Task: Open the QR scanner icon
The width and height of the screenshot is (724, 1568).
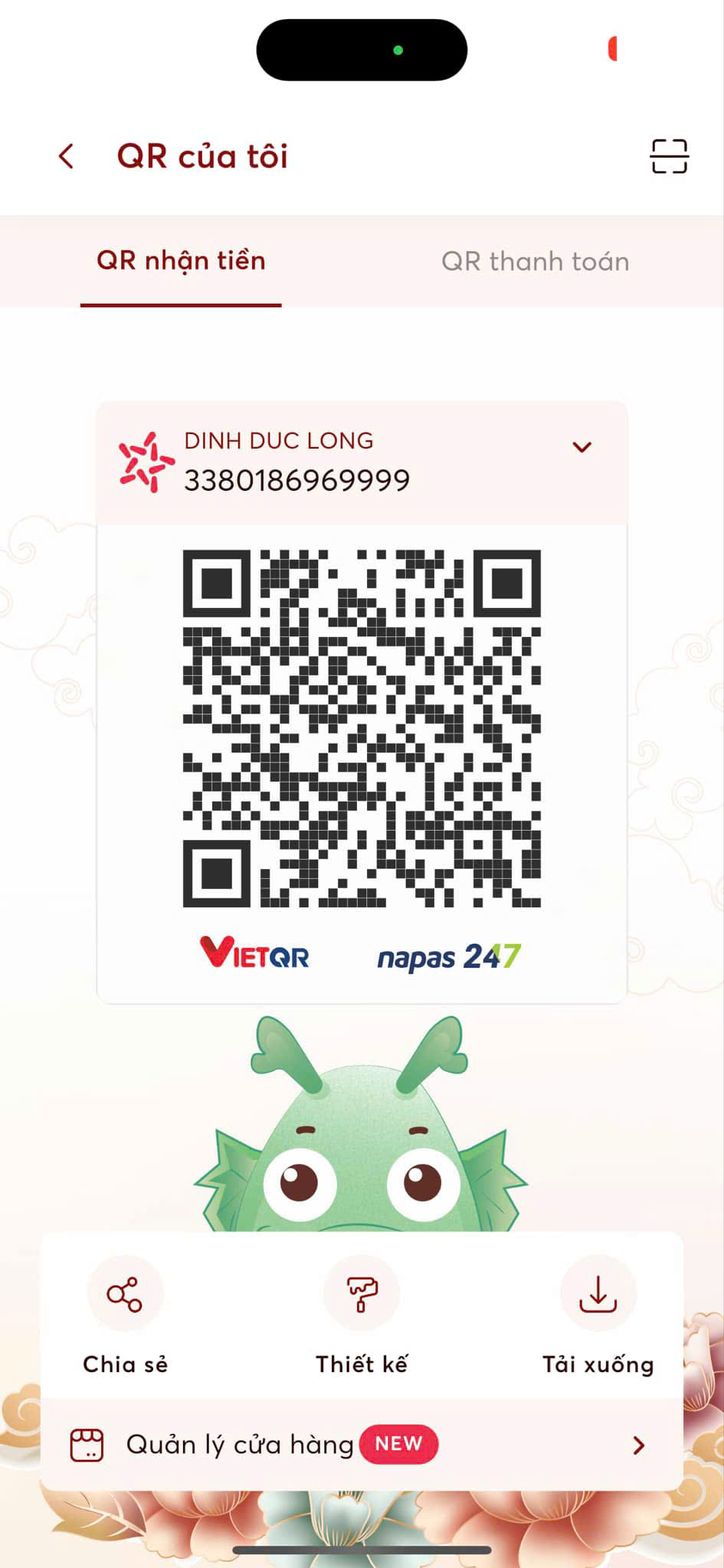Action: click(x=669, y=156)
